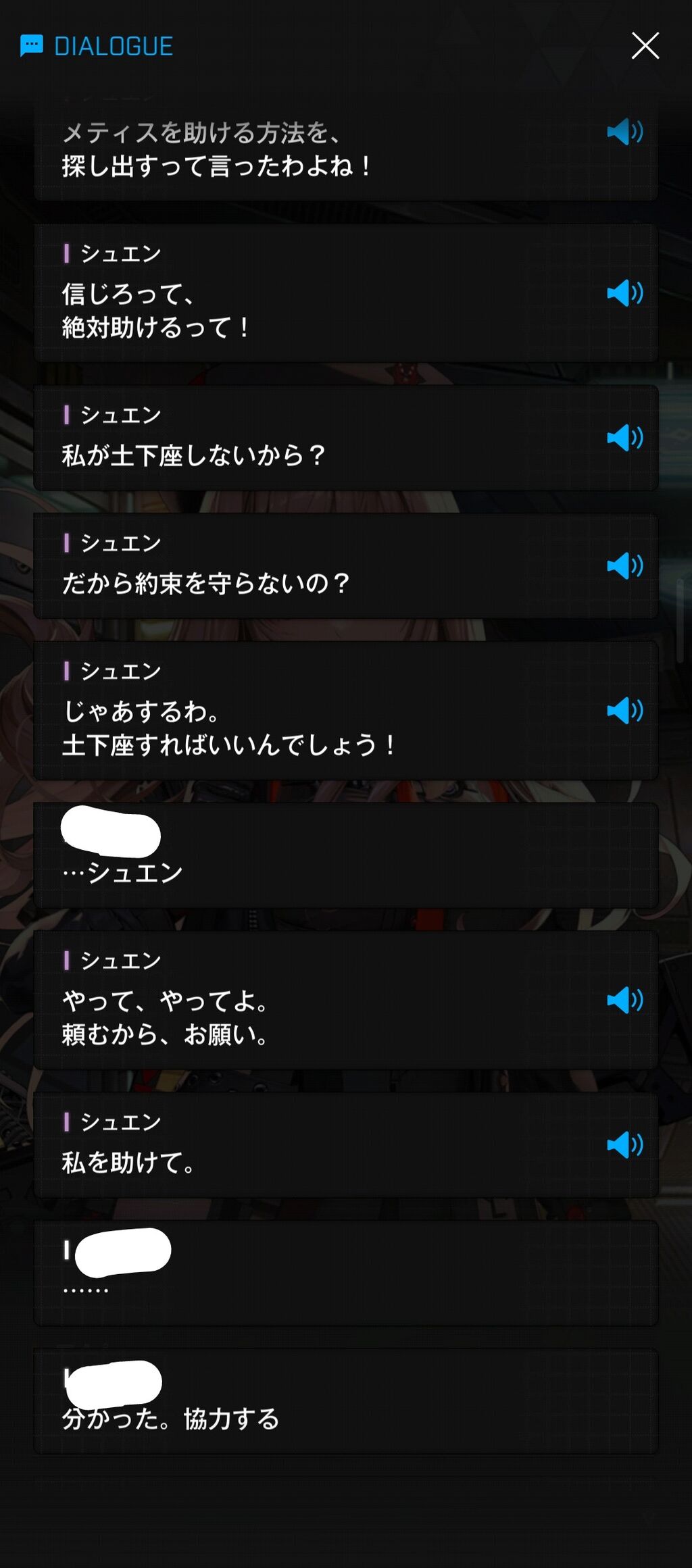The width and height of the screenshot is (692, 1568).
Task: Play voice for 「土下座すればいいんでしょう！」
Action: 625,711
